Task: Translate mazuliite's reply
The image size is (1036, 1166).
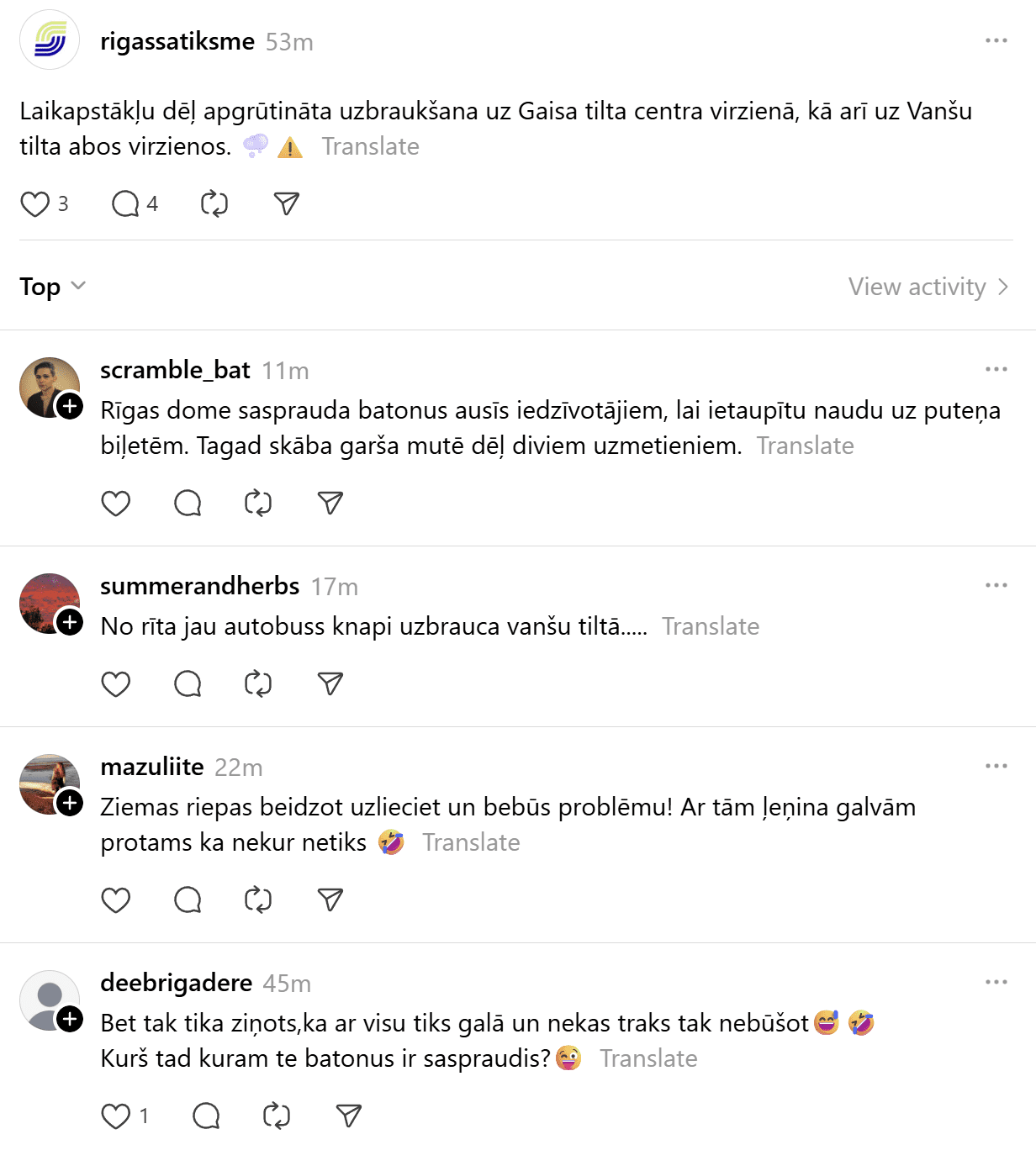Action: [471, 842]
